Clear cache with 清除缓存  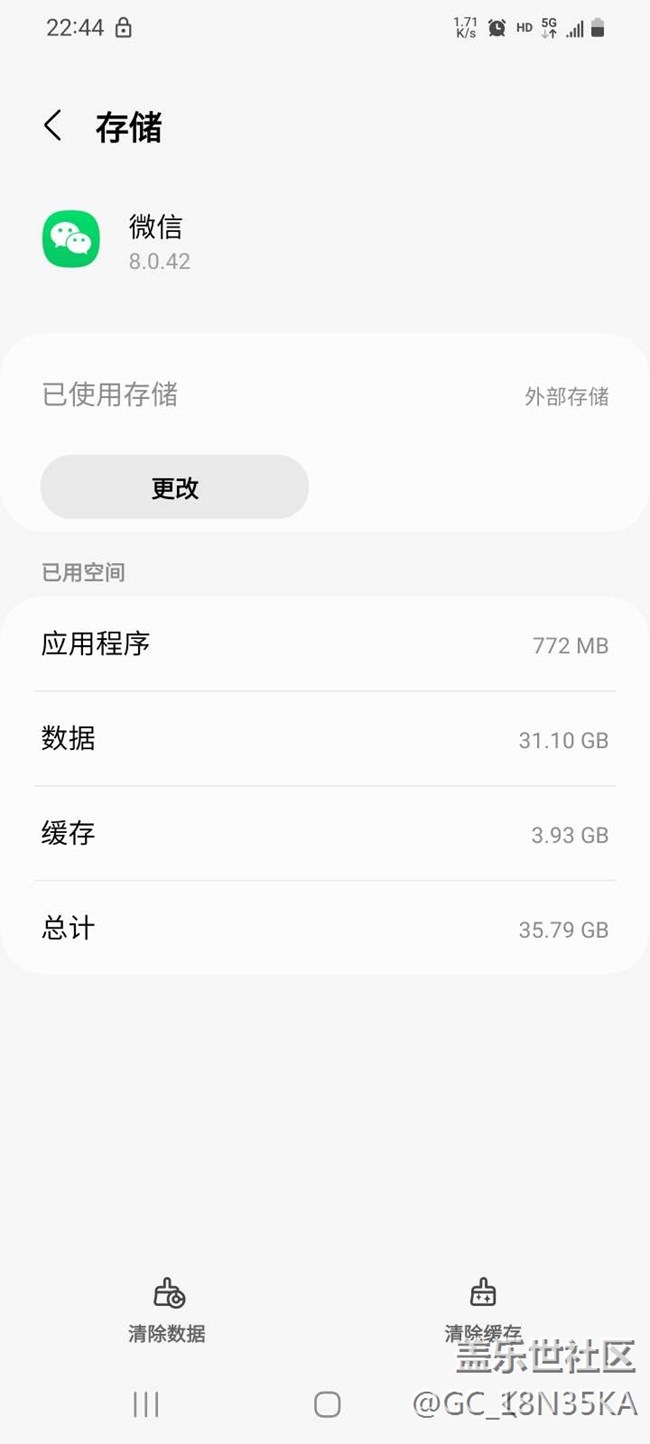tap(483, 1310)
